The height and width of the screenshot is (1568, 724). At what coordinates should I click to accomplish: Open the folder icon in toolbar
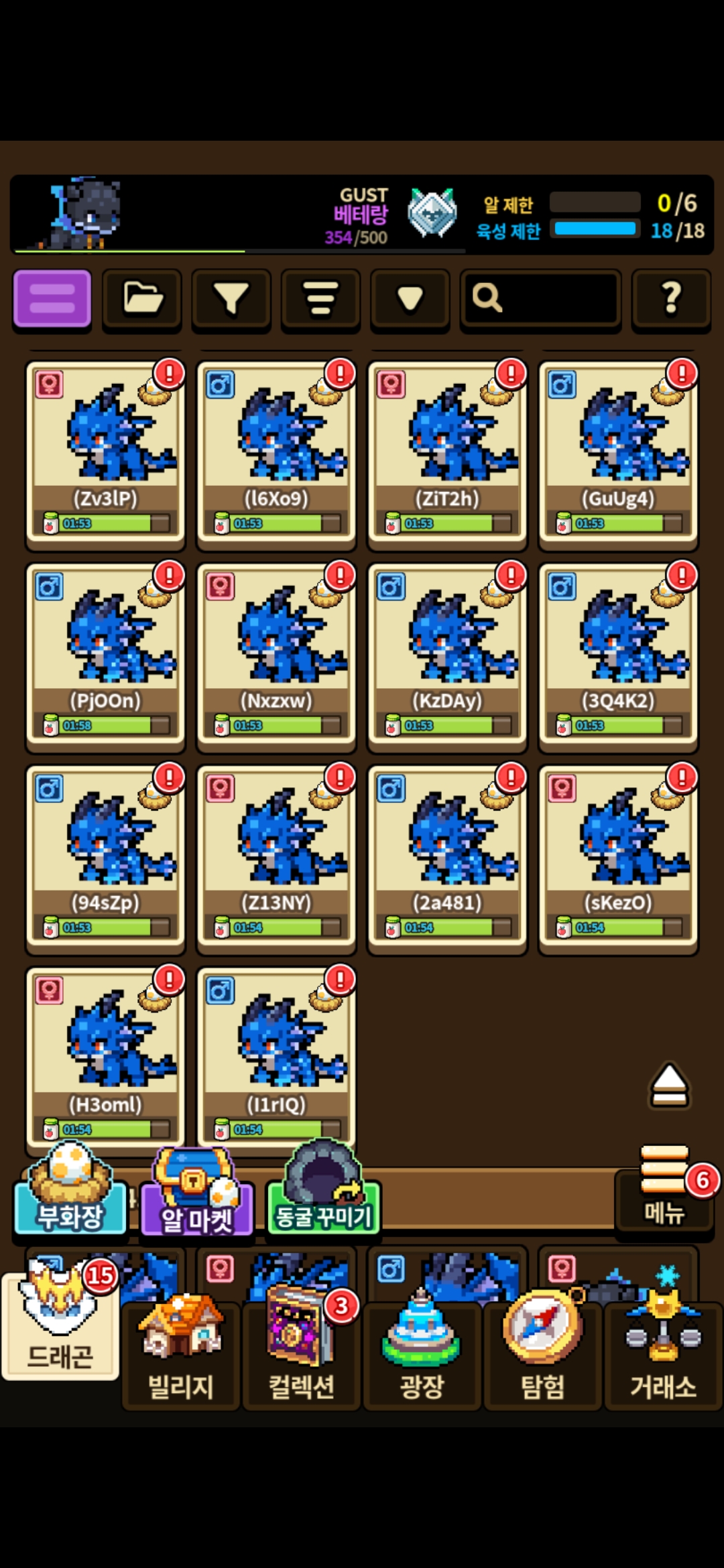pyautogui.click(x=142, y=299)
